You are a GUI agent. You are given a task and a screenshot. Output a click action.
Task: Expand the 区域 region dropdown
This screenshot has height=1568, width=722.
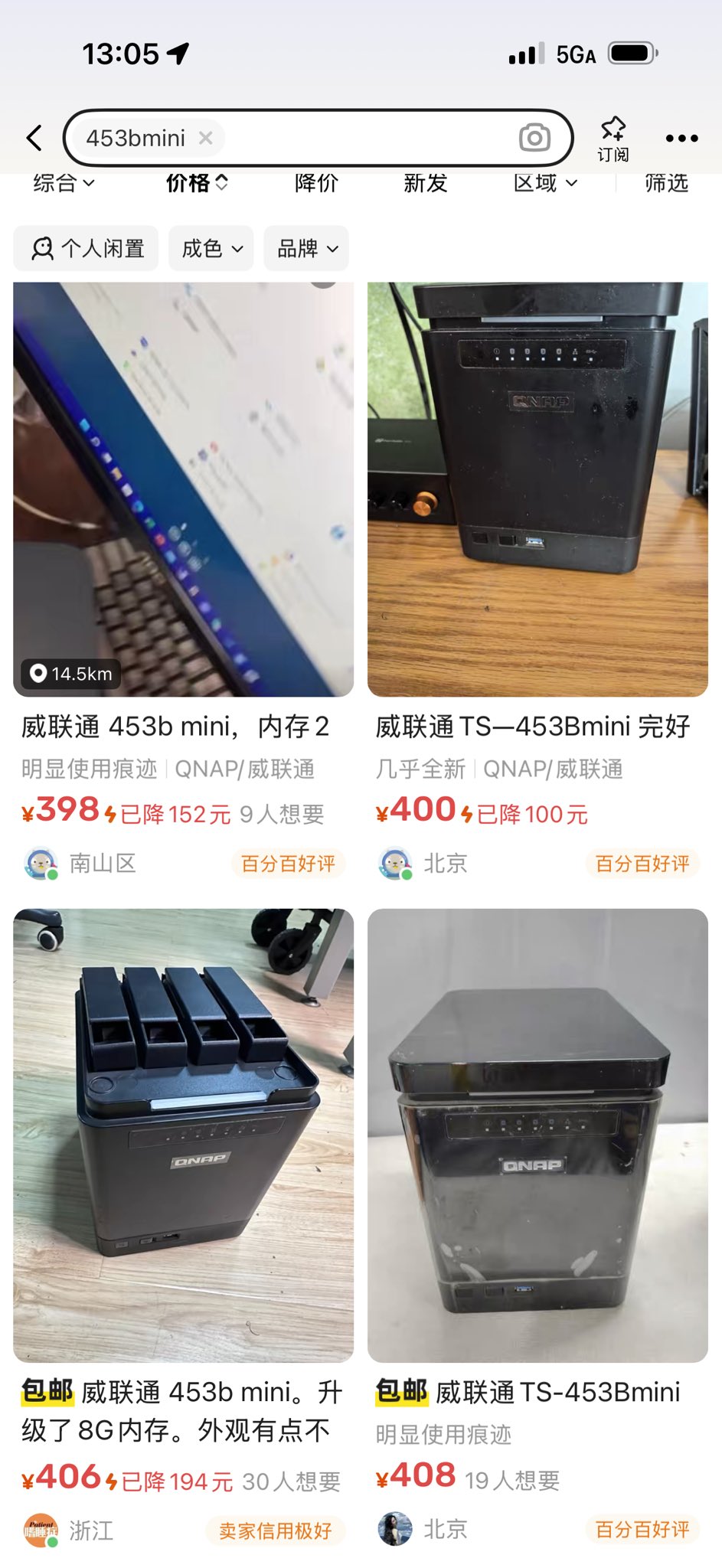(544, 183)
